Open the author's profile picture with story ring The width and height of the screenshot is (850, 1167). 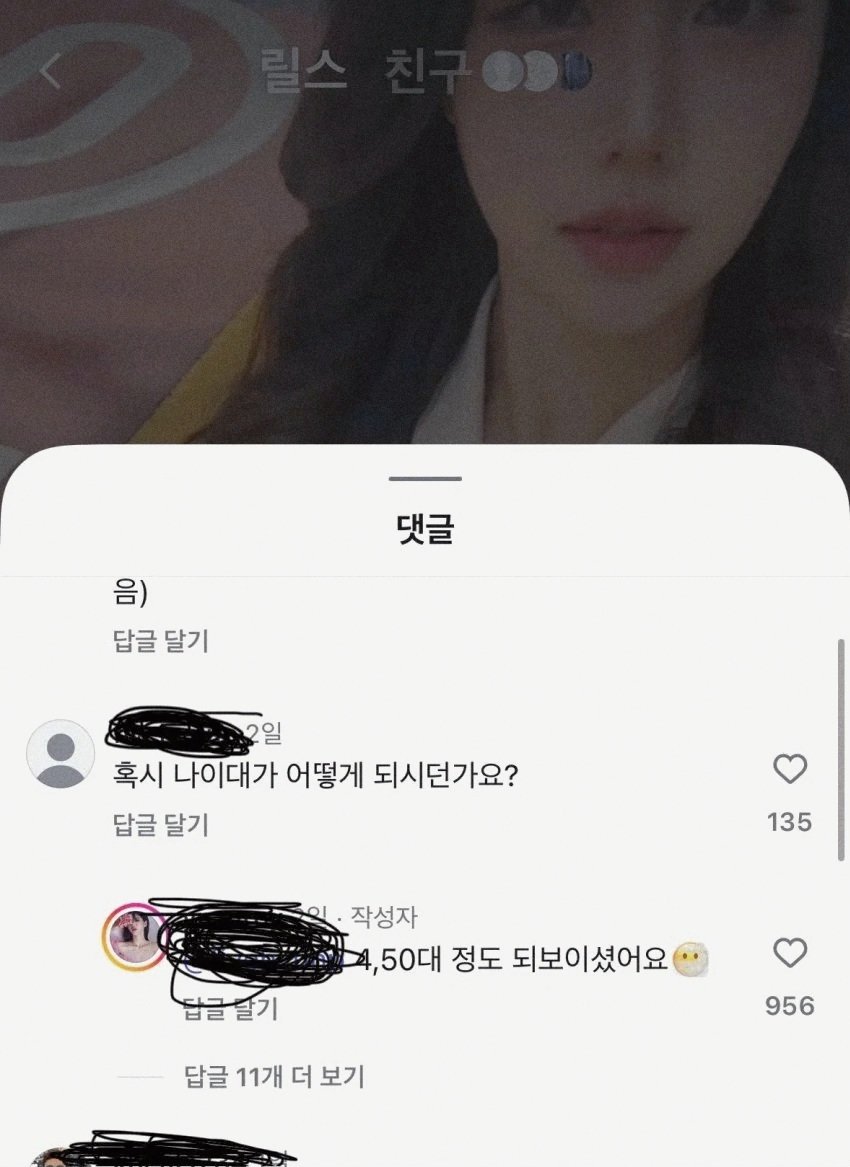(x=134, y=937)
